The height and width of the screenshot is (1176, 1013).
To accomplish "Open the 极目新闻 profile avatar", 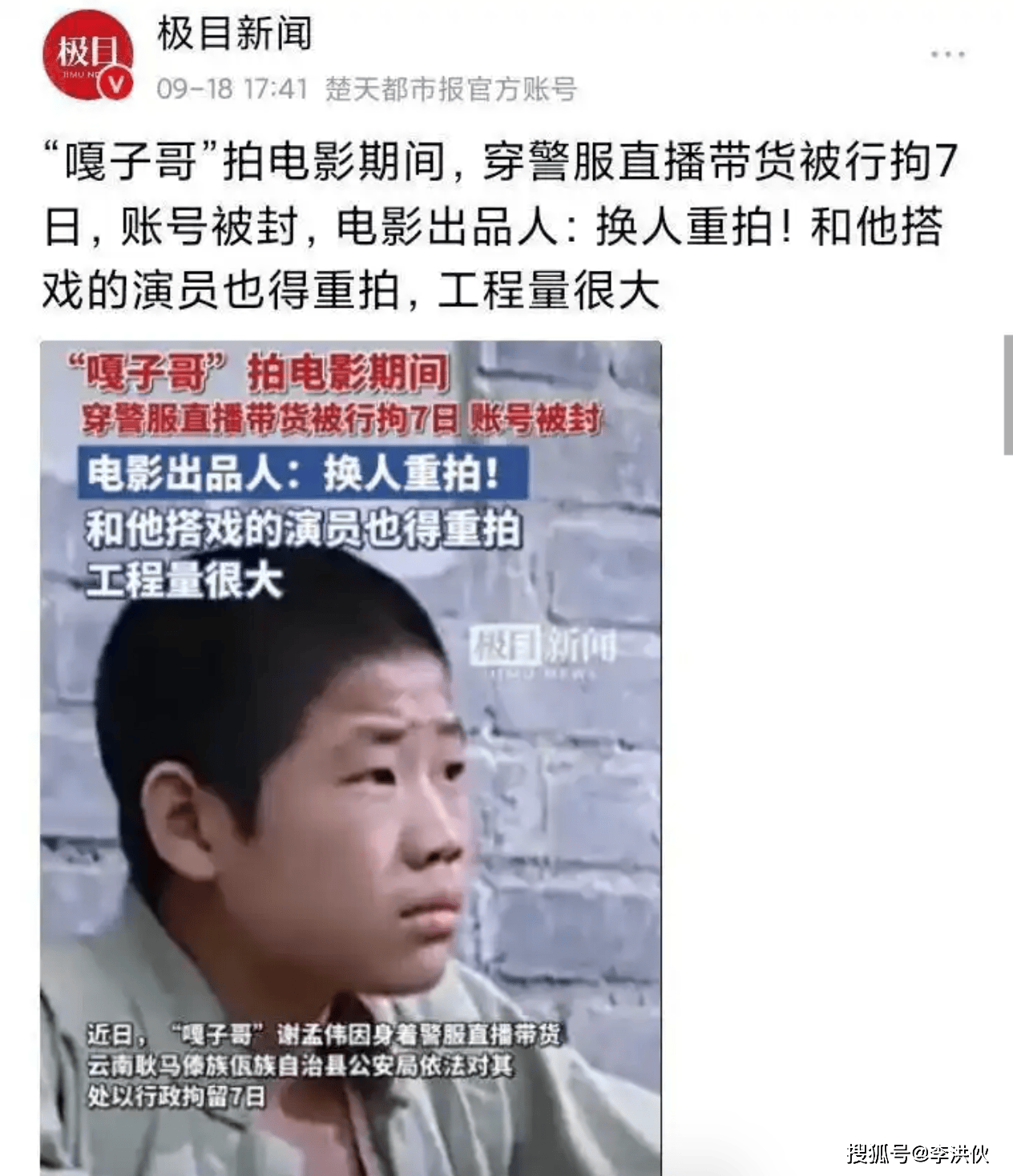I will coord(87,56).
